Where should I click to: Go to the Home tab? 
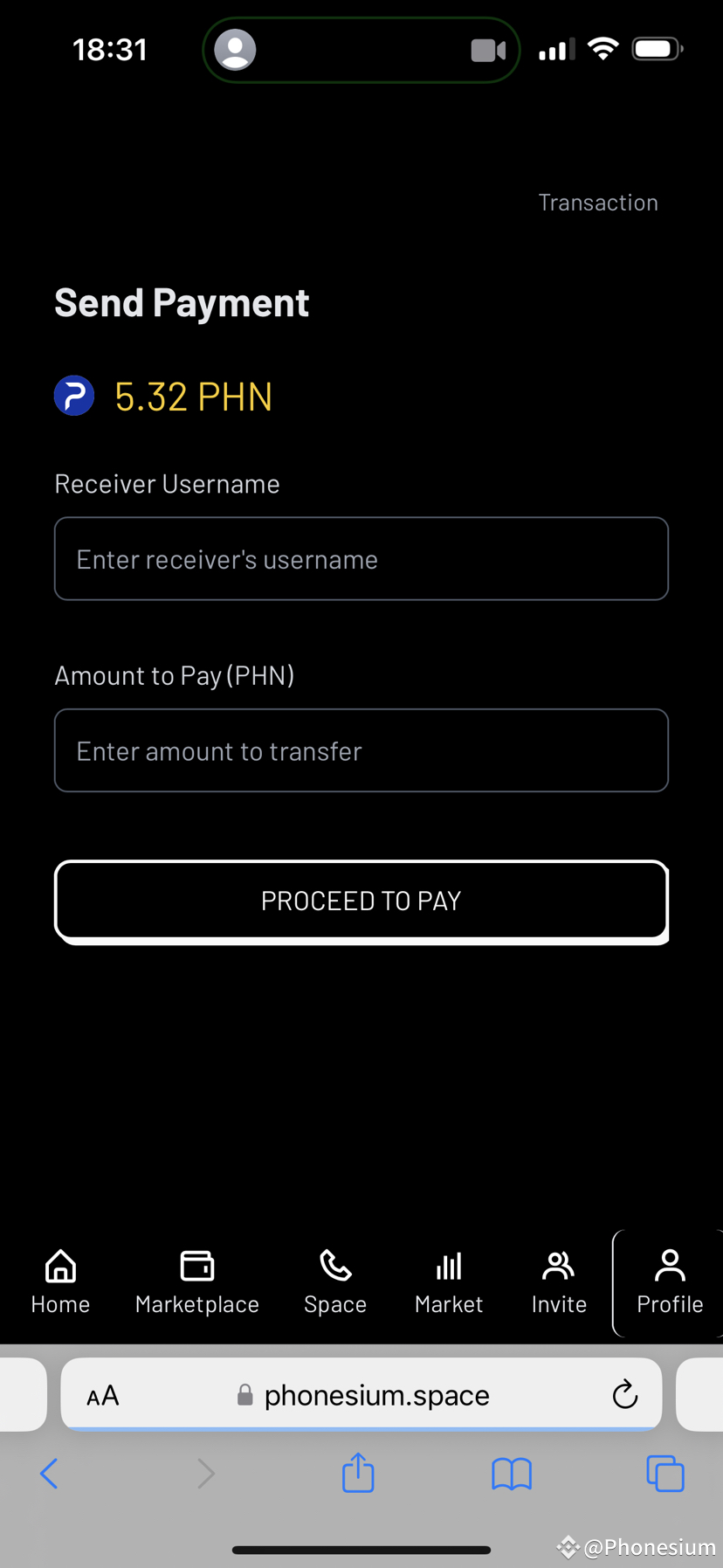60,1282
